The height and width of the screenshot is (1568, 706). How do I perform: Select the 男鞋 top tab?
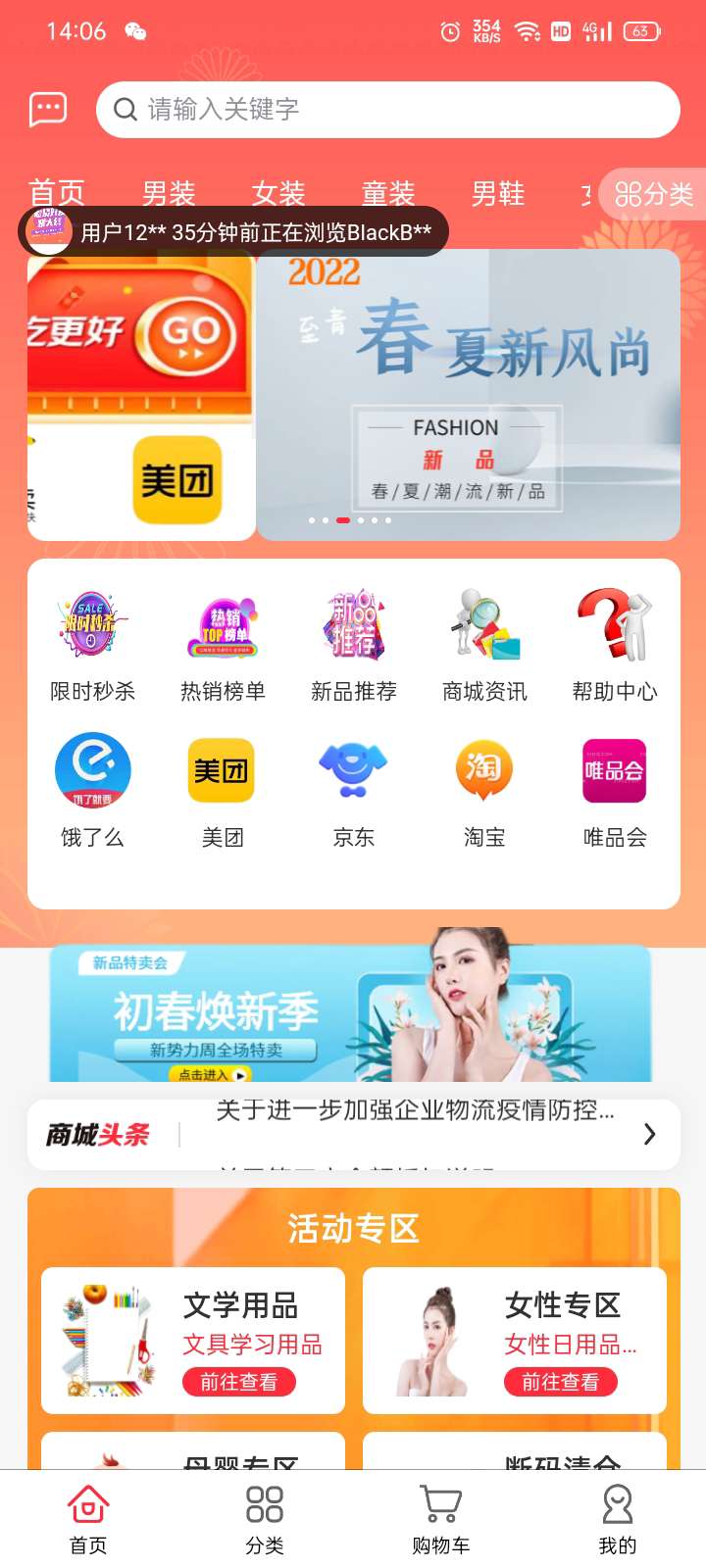click(x=498, y=193)
